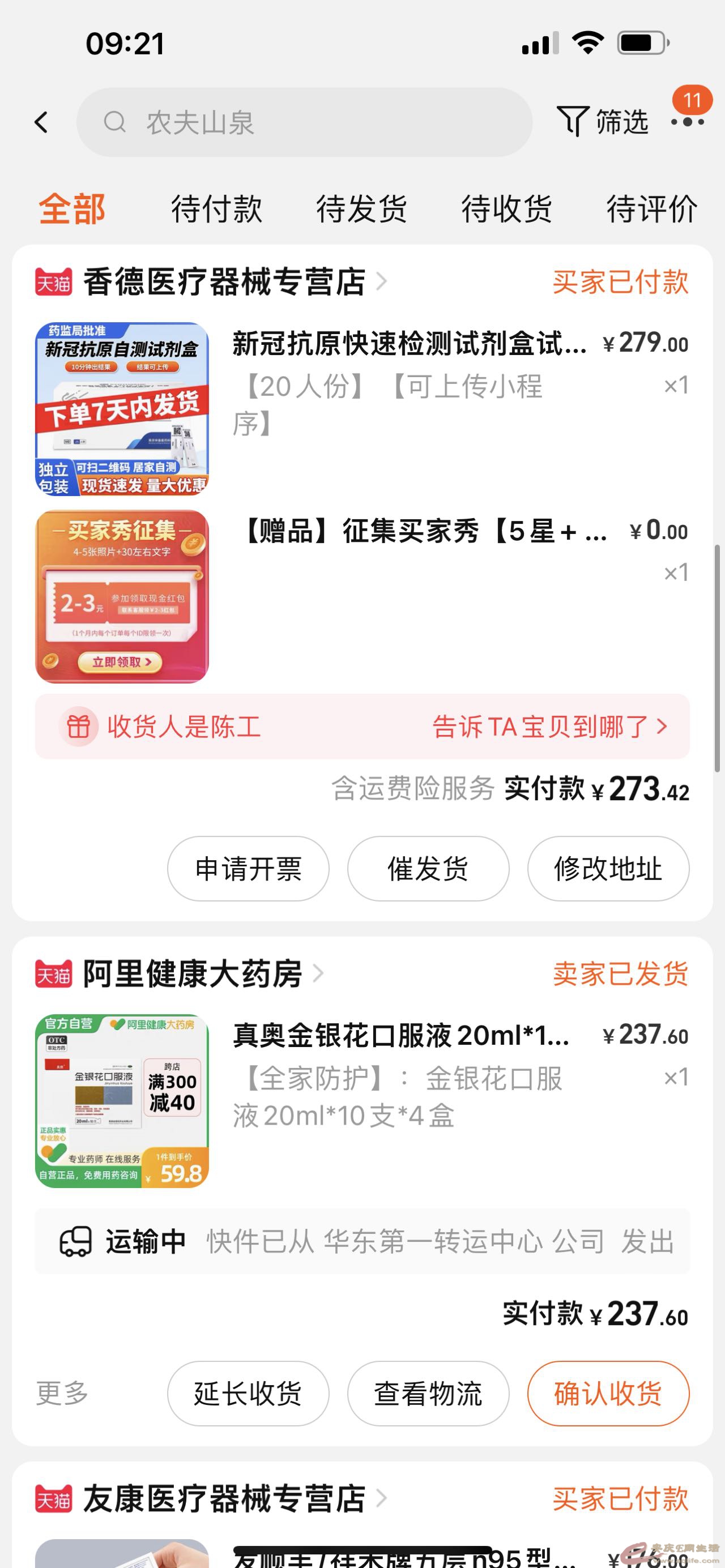Open the 阿里健康大药房 store page
This screenshot has width=725, height=1568.
coord(193,974)
